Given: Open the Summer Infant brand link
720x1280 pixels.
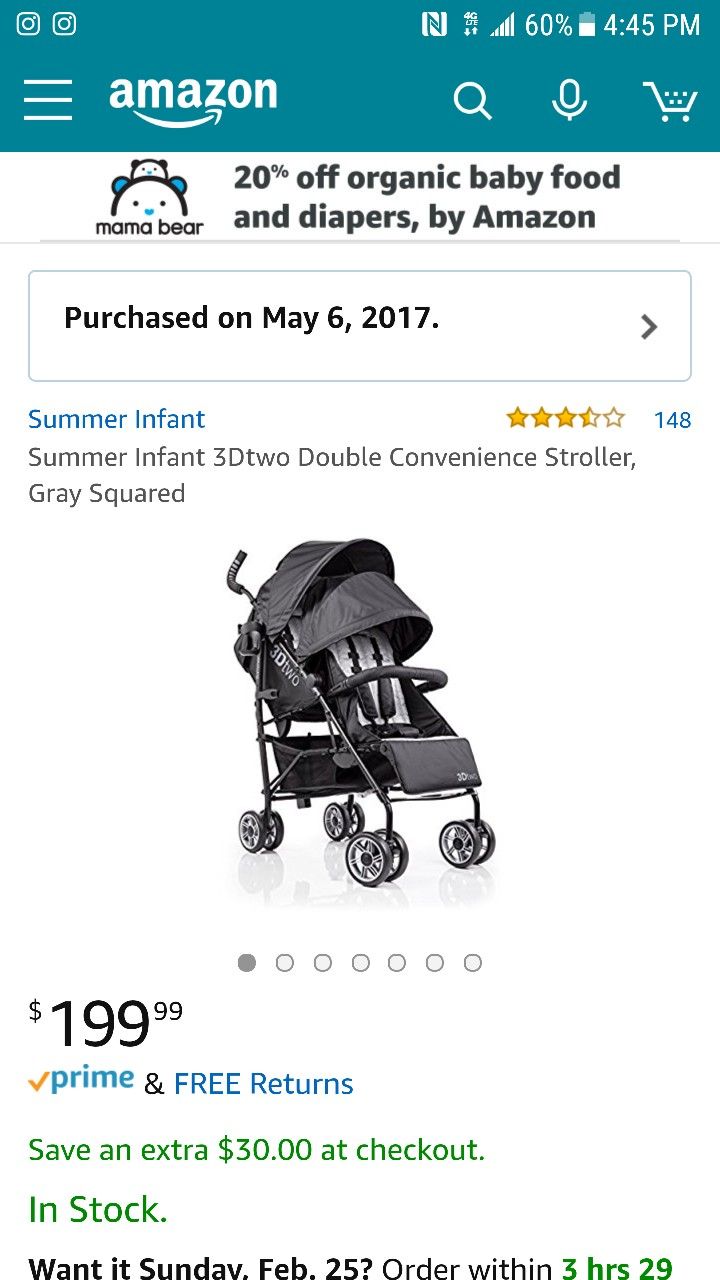Looking at the screenshot, I should click(x=116, y=419).
